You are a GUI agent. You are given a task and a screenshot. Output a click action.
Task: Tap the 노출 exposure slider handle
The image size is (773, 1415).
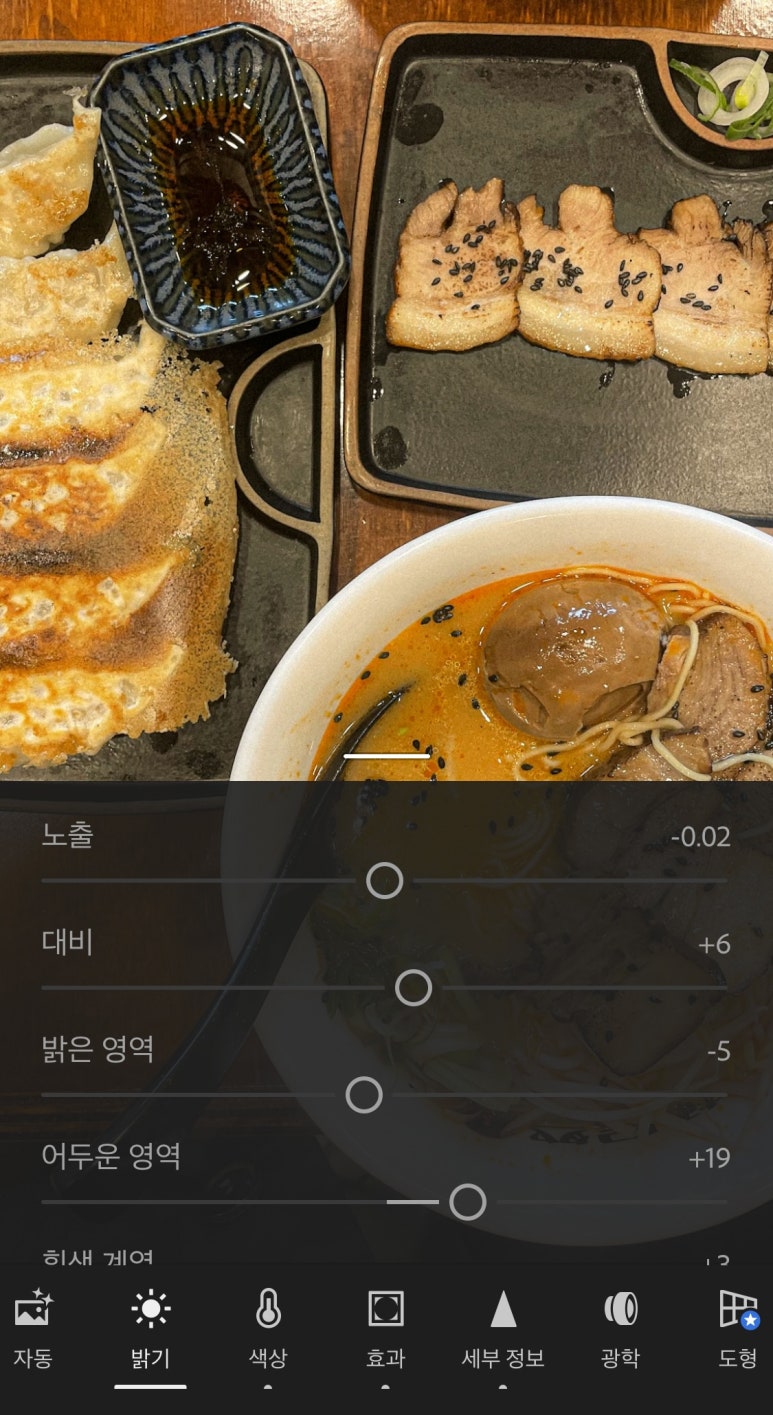click(x=384, y=881)
